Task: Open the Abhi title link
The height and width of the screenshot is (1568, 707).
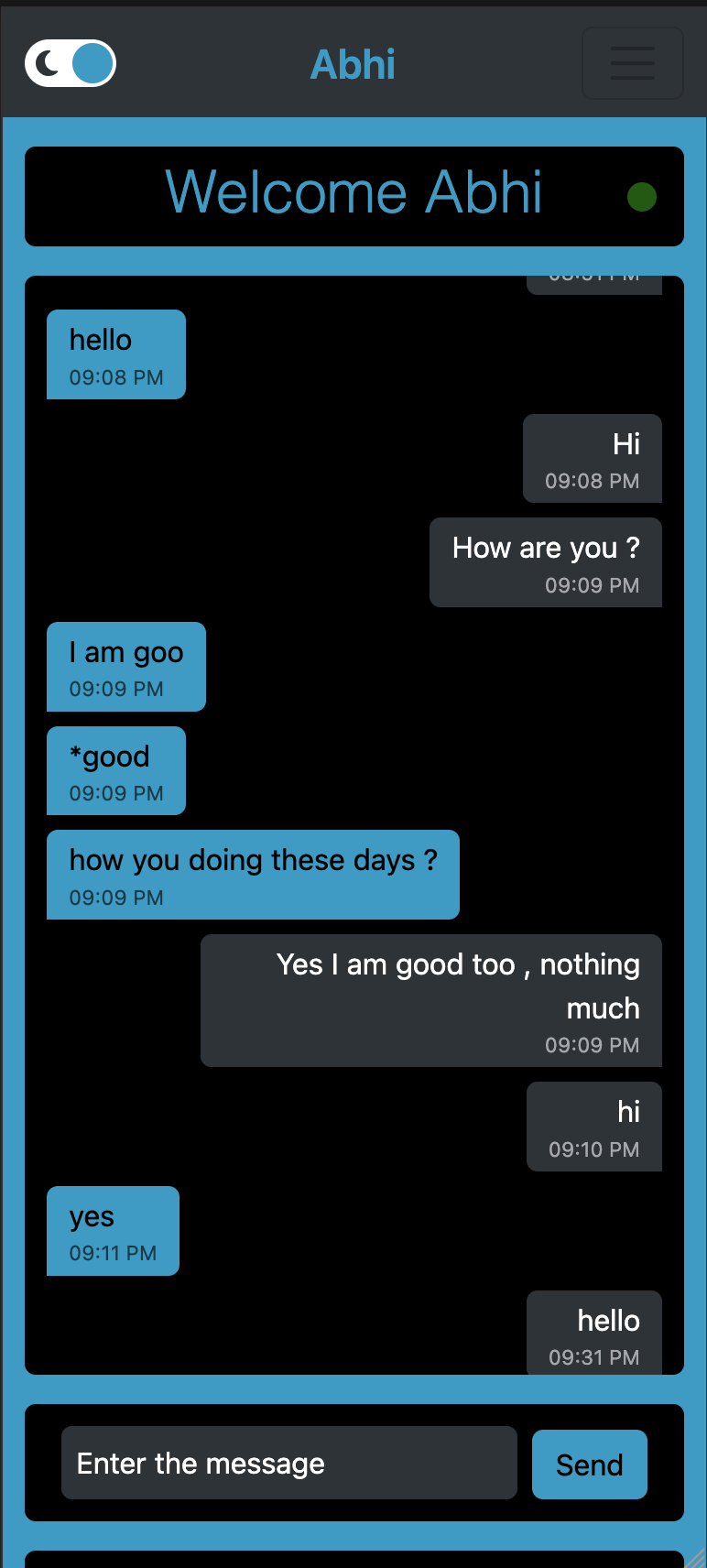Action: pos(353,64)
